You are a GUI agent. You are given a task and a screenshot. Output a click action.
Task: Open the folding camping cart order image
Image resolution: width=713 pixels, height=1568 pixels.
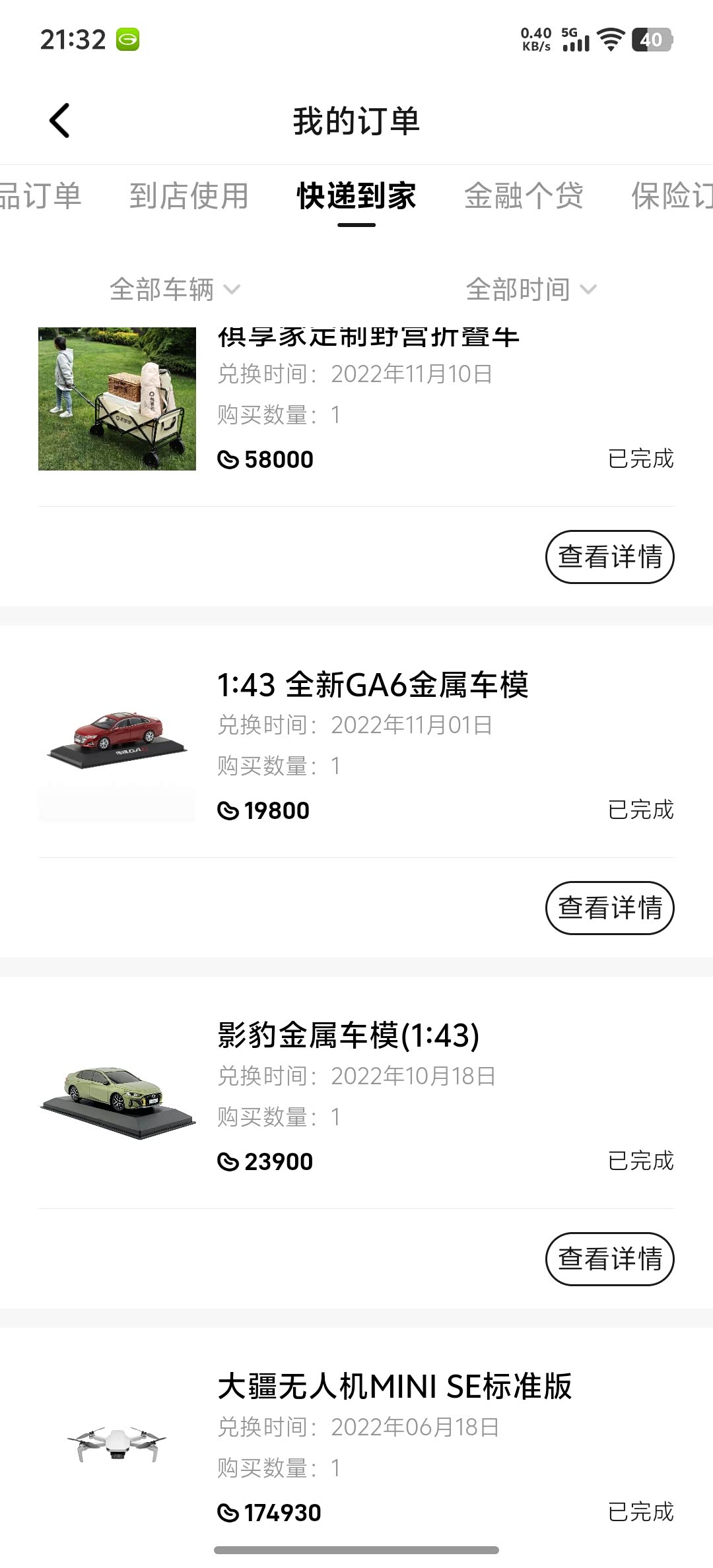(117, 399)
